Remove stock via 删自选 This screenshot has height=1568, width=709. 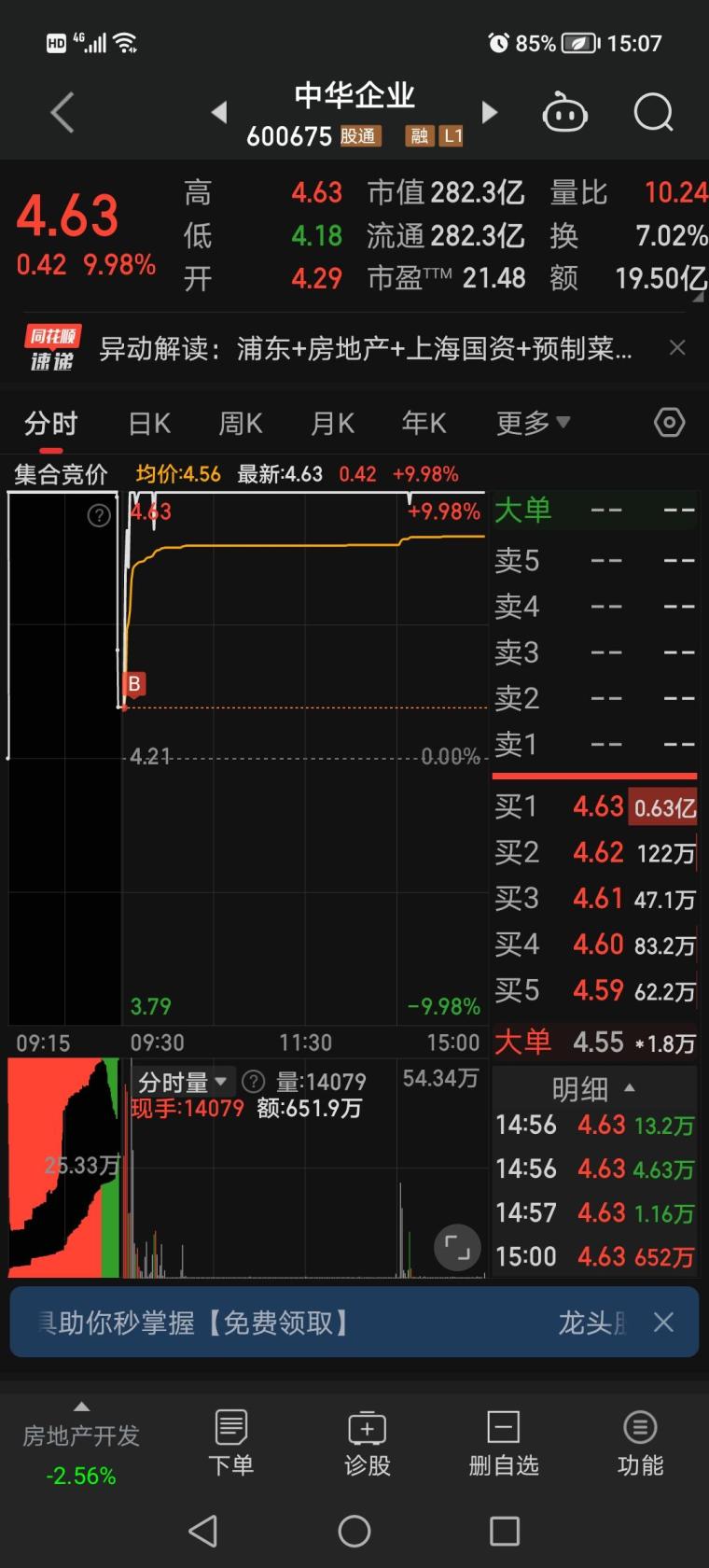(x=504, y=1443)
